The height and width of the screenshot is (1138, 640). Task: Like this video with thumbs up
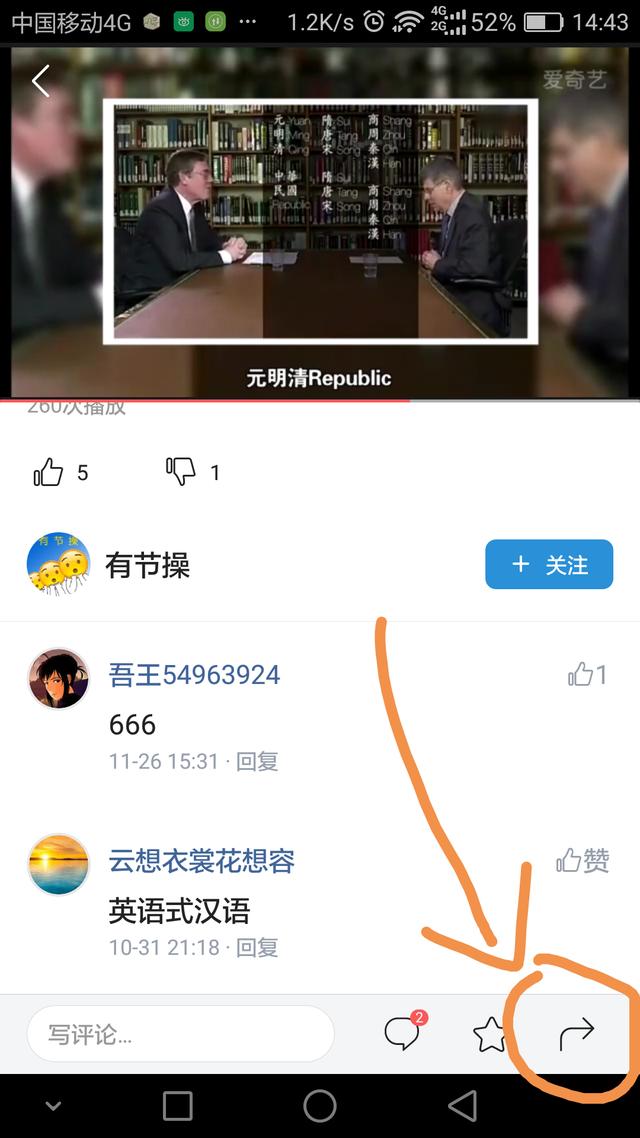click(x=49, y=472)
